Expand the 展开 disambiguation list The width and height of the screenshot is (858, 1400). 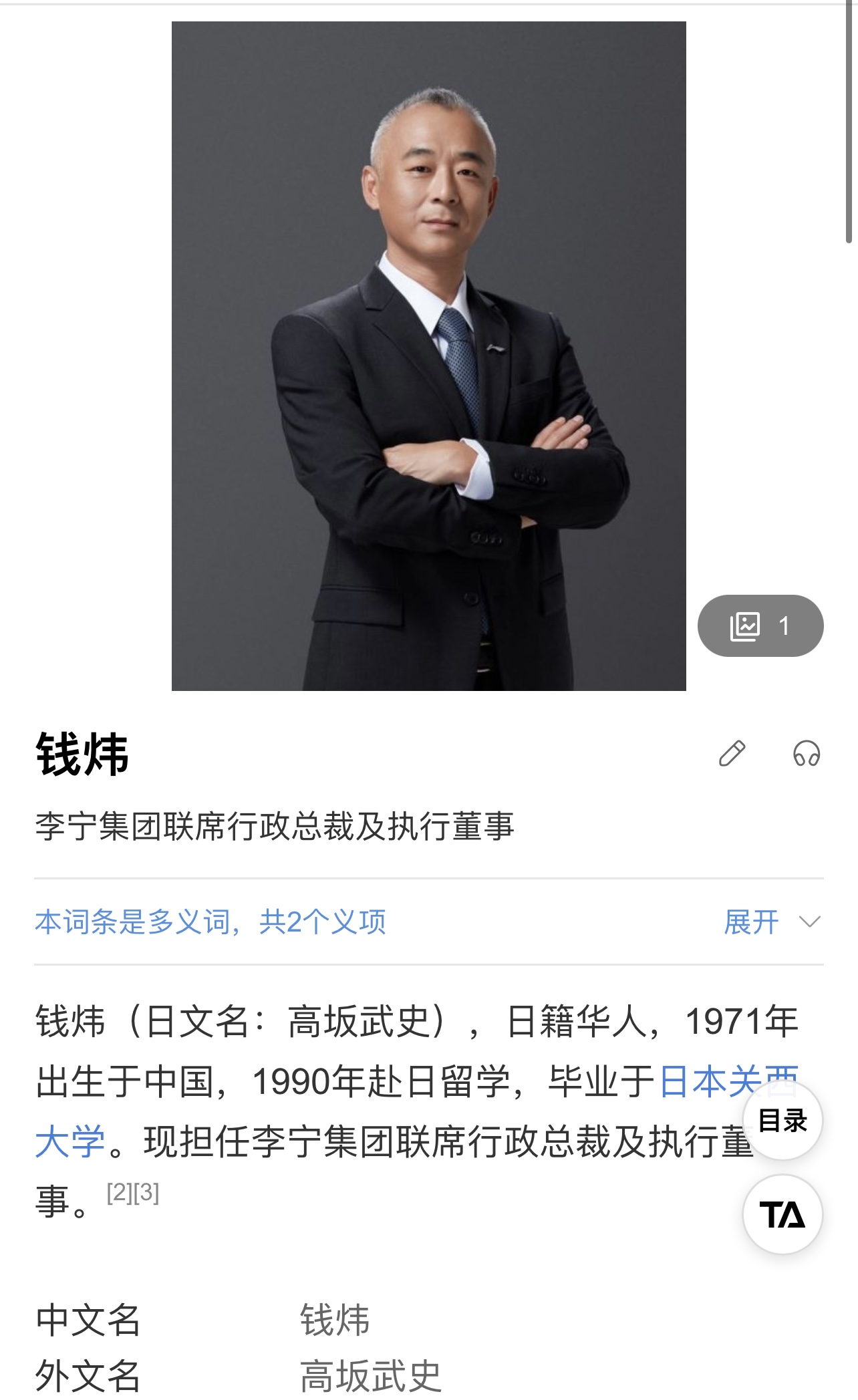(x=771, y=922)
